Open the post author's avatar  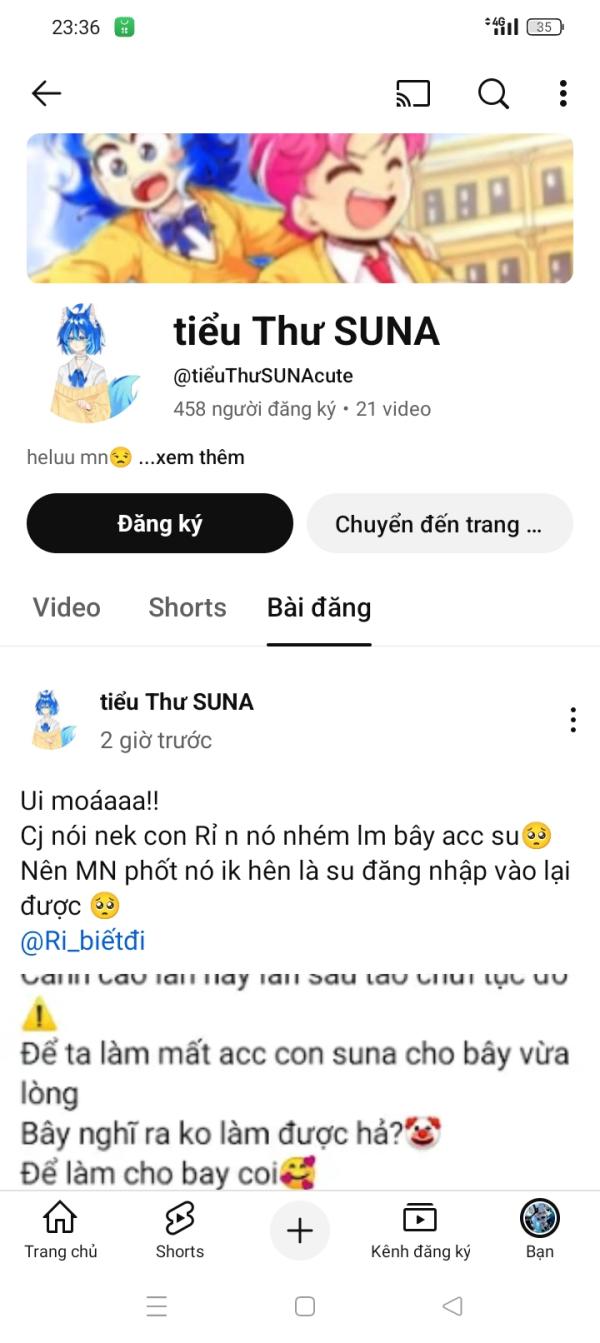point(53,720)
